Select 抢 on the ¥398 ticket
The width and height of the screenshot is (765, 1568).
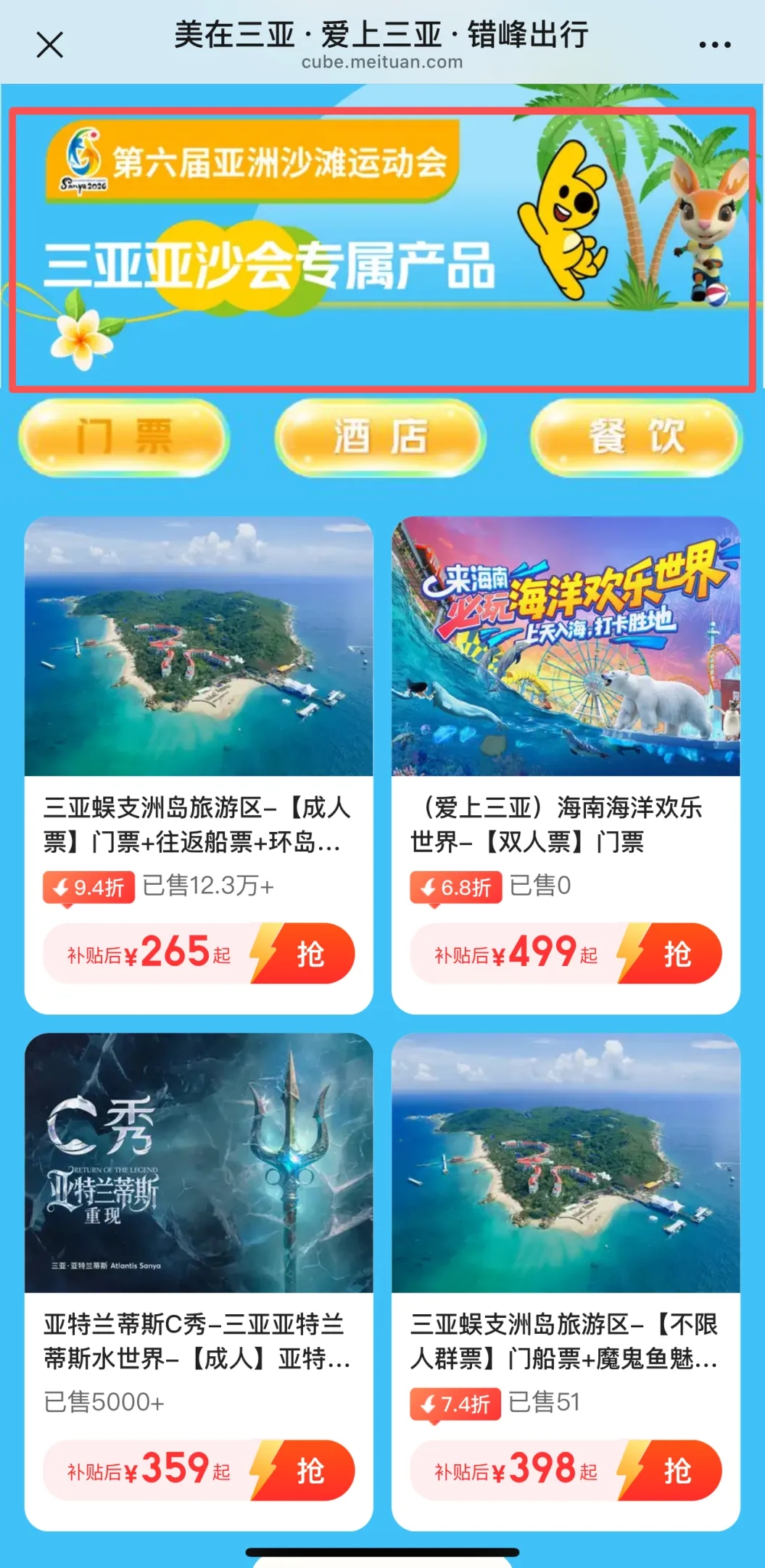677,1470
